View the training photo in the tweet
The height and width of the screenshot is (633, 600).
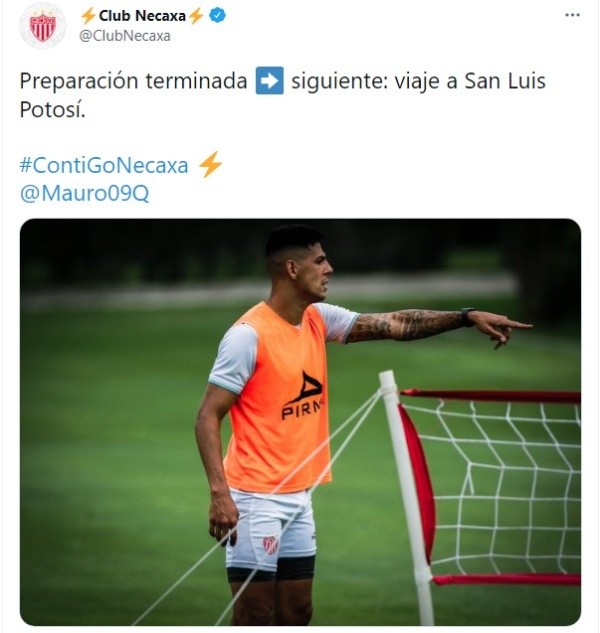click(300, 421)
